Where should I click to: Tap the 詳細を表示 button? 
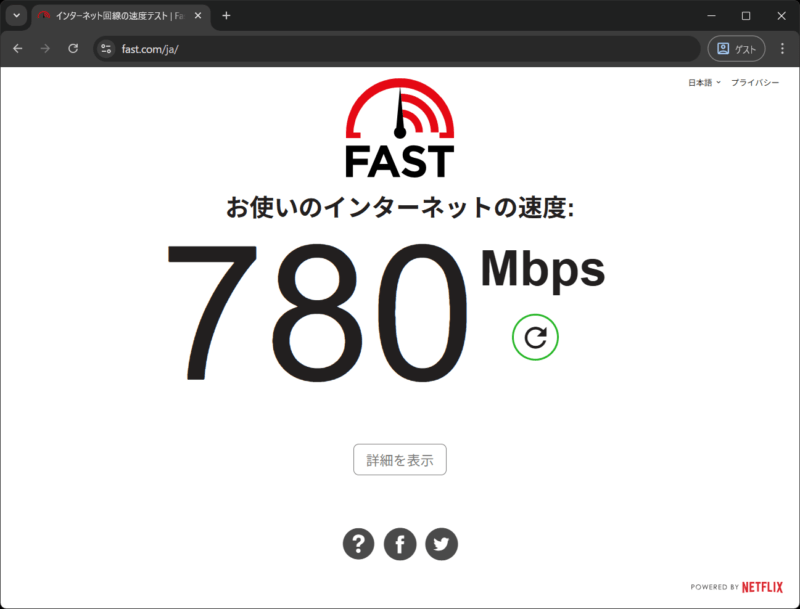(x=399, y=460)
